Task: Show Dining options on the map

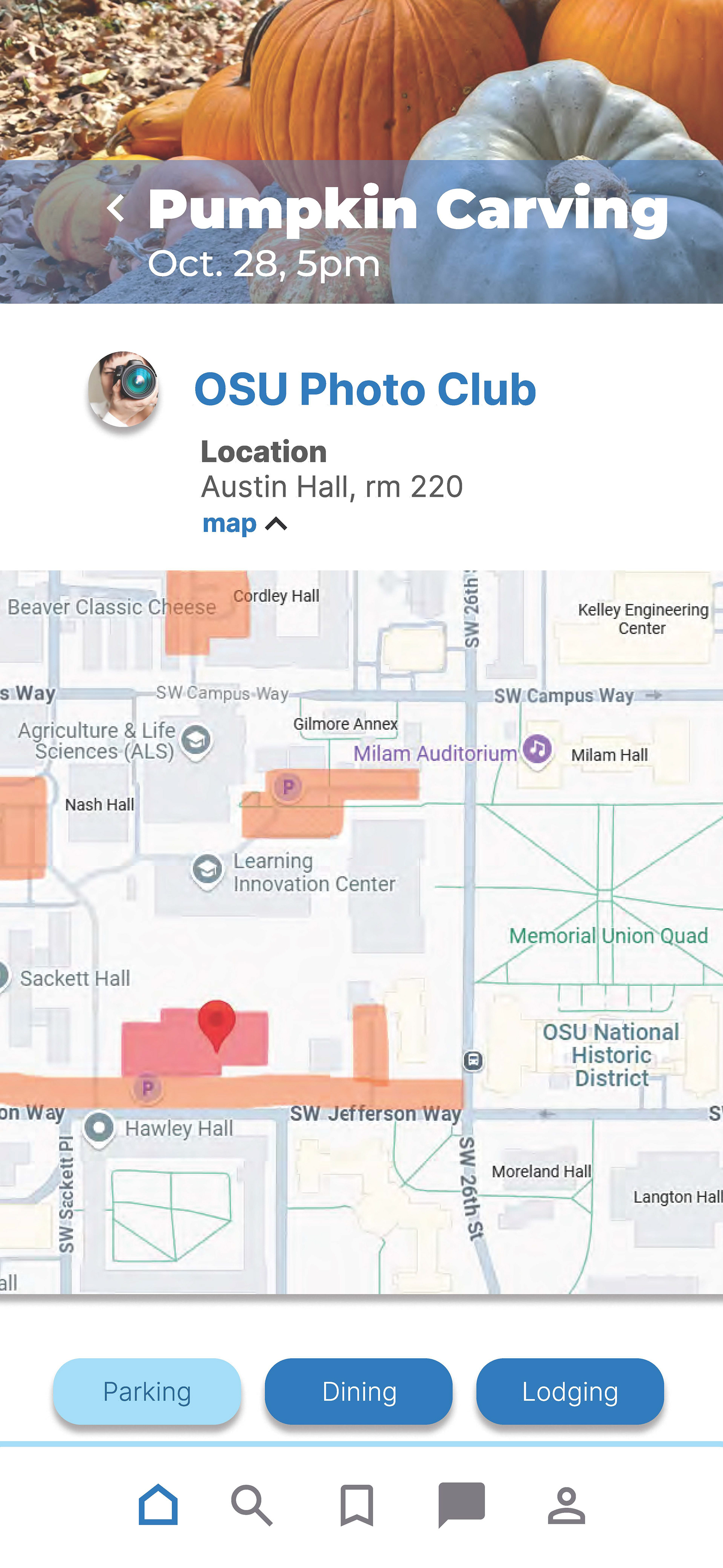Action: (x=358, y=1391)
